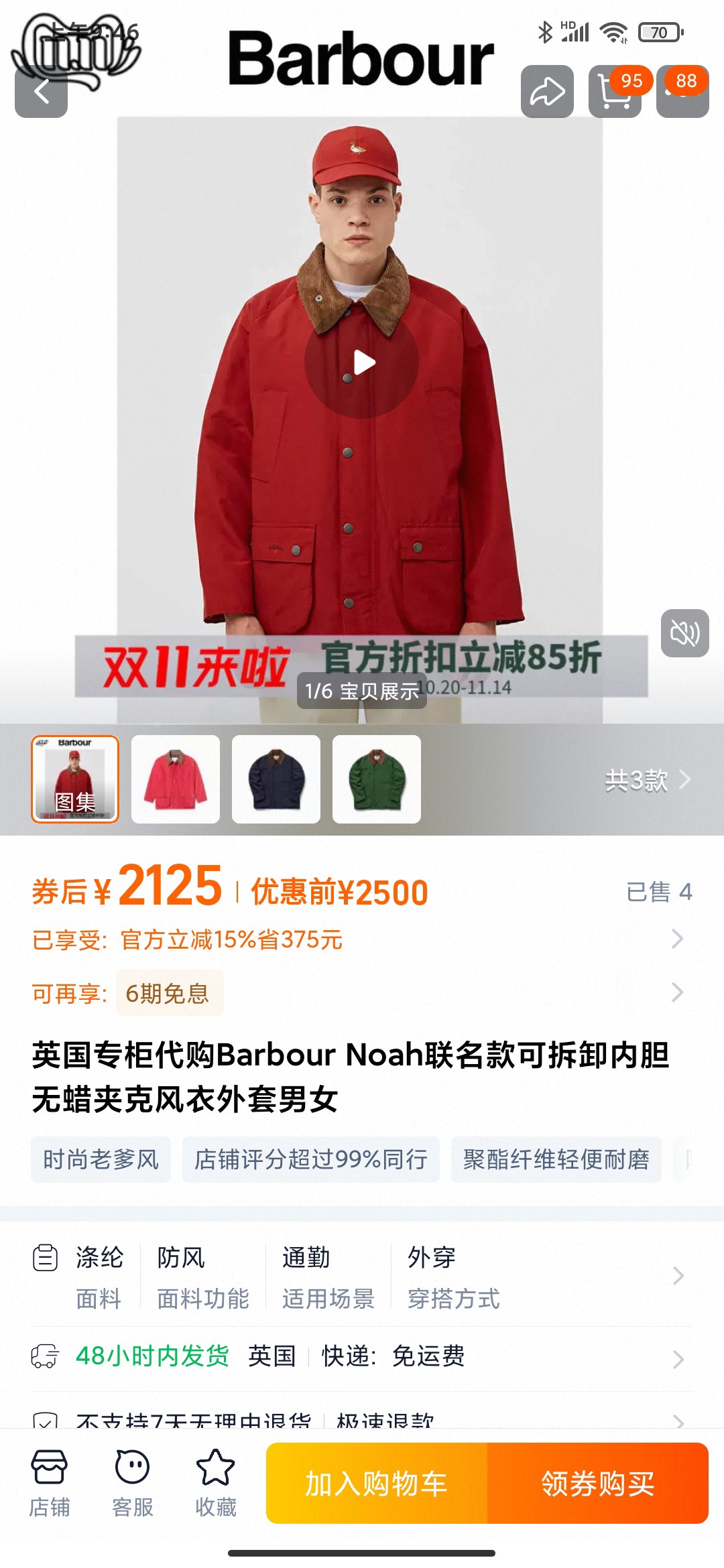Screen dimensions: 724x1568
Task: Open the 48小时内发货 shipping details row
Action: tap(362, 1357)
